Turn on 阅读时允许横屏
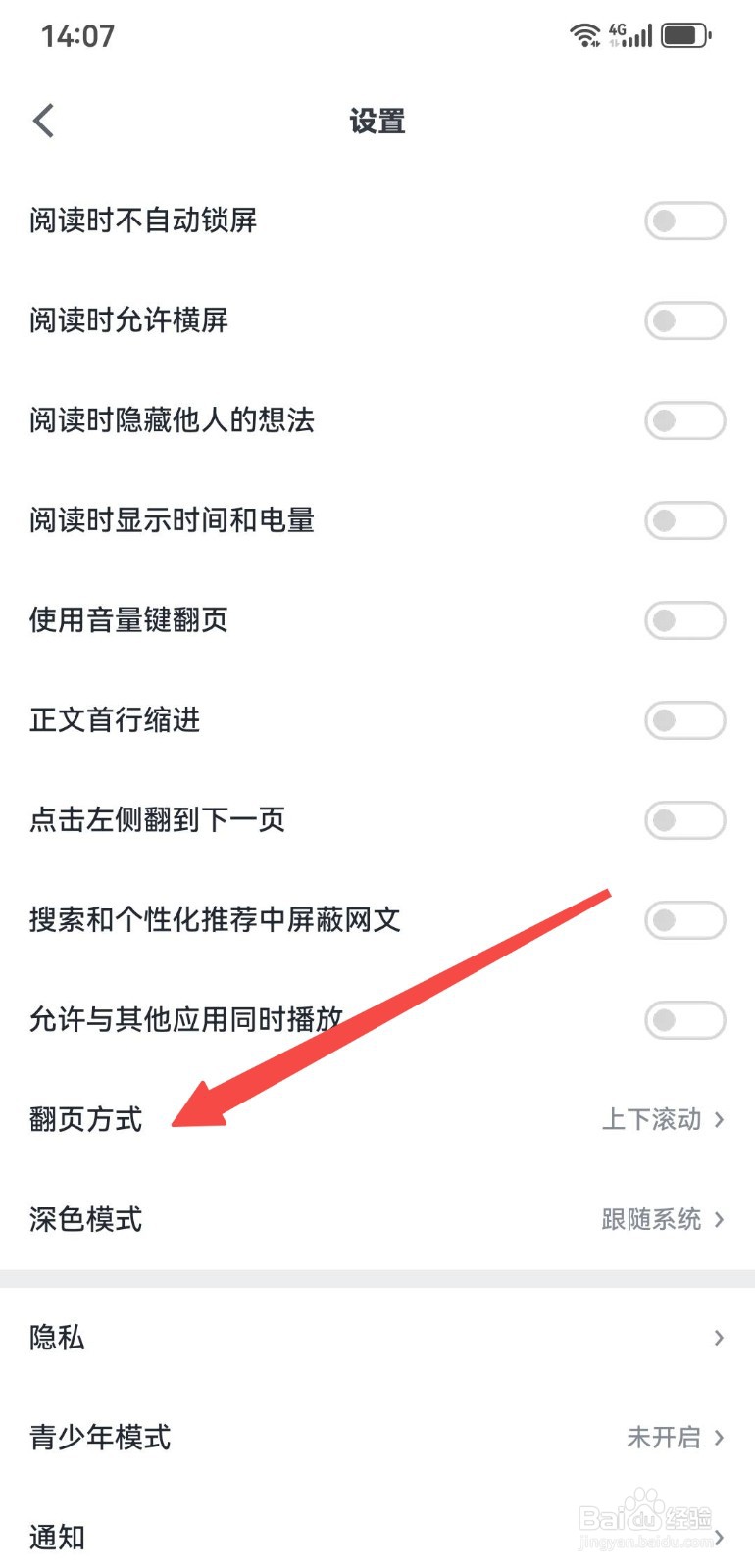Image resolution: width=755 pixels, height=1568 pixels. pos(684,320)
